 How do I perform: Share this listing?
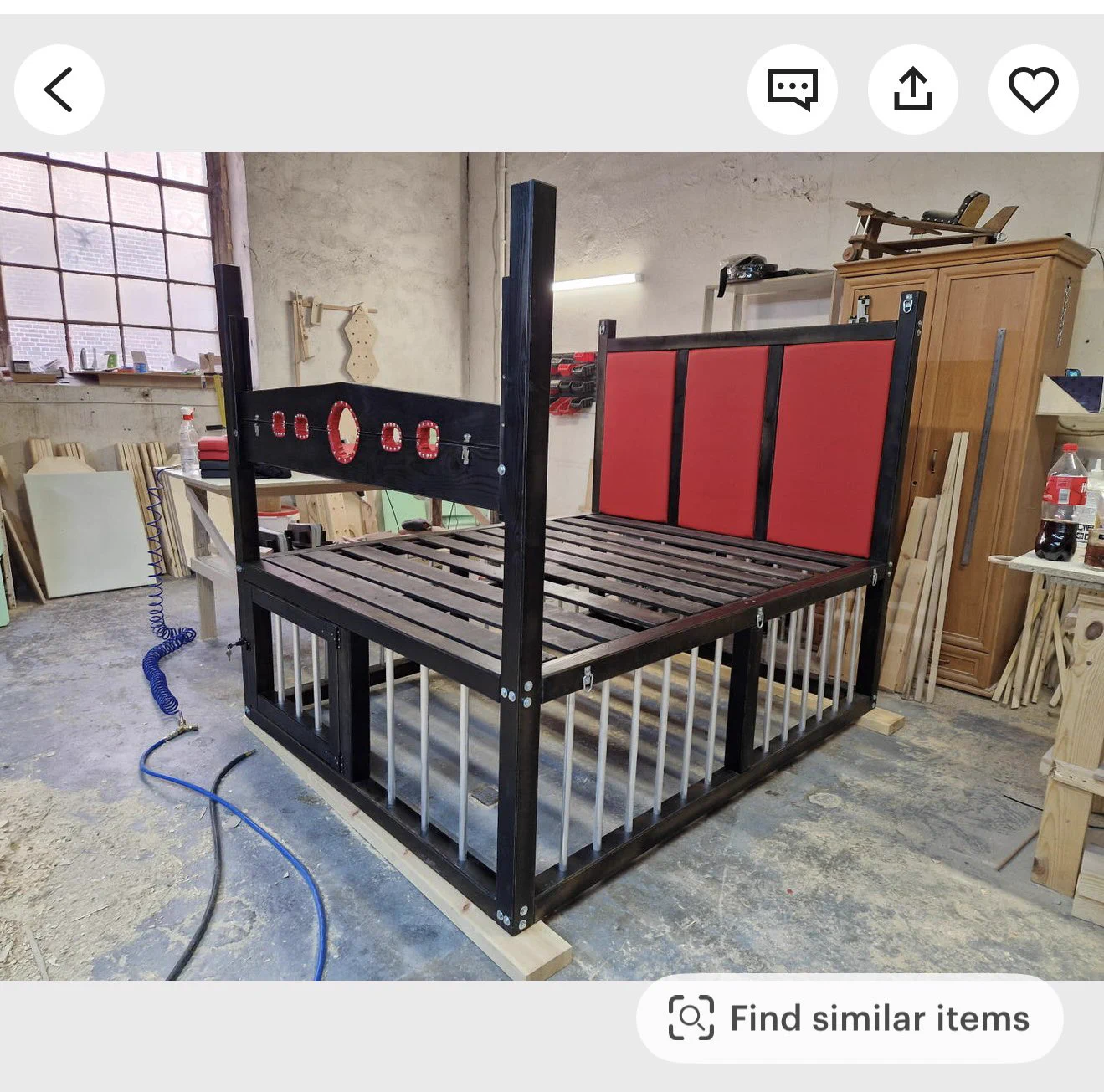click(912, 90)
